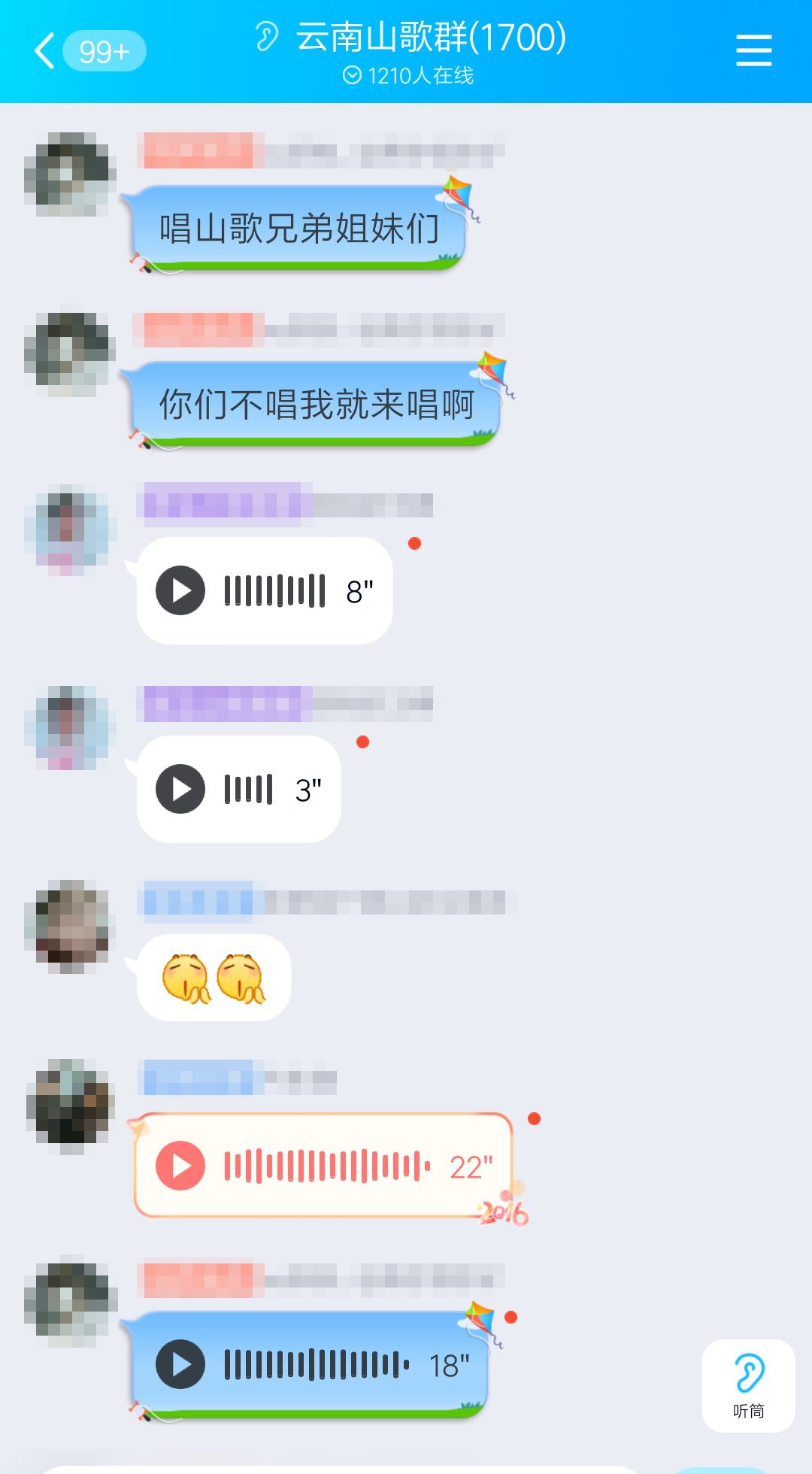Open avatar of the 8-second voice sender
Screen dimensions: 812x1474
69,529
